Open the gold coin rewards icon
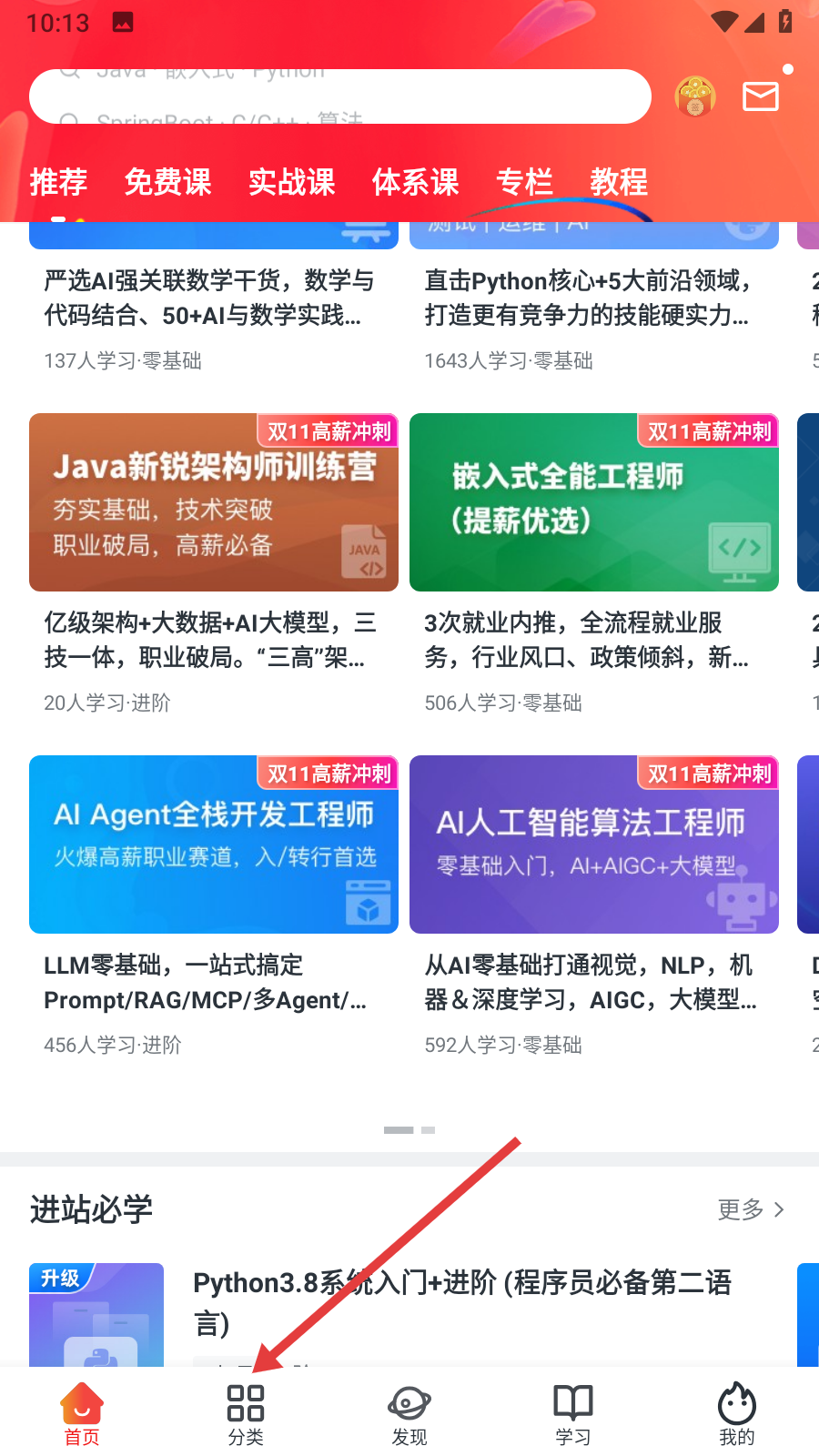 [x=695, y=96]
